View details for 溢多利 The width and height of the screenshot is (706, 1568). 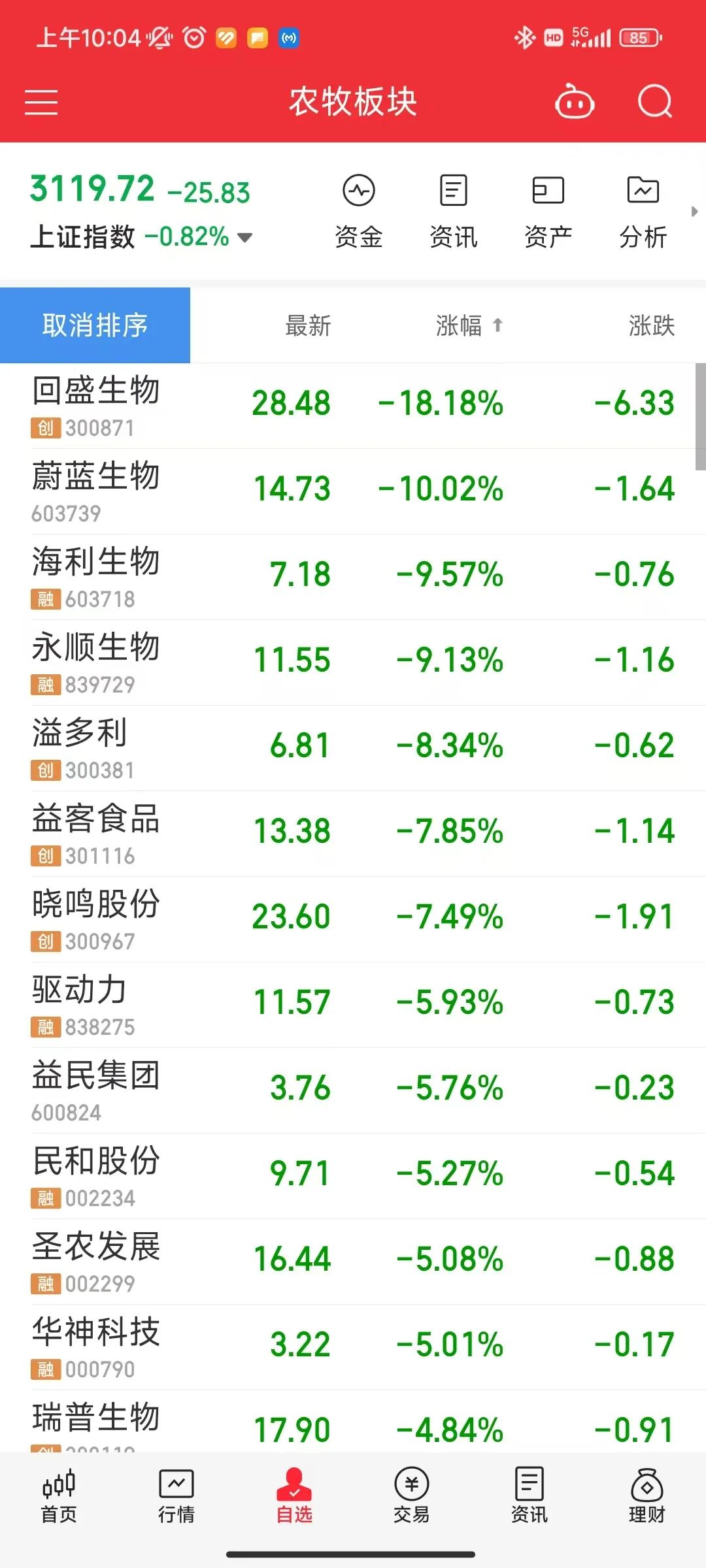tap(353, 748)
